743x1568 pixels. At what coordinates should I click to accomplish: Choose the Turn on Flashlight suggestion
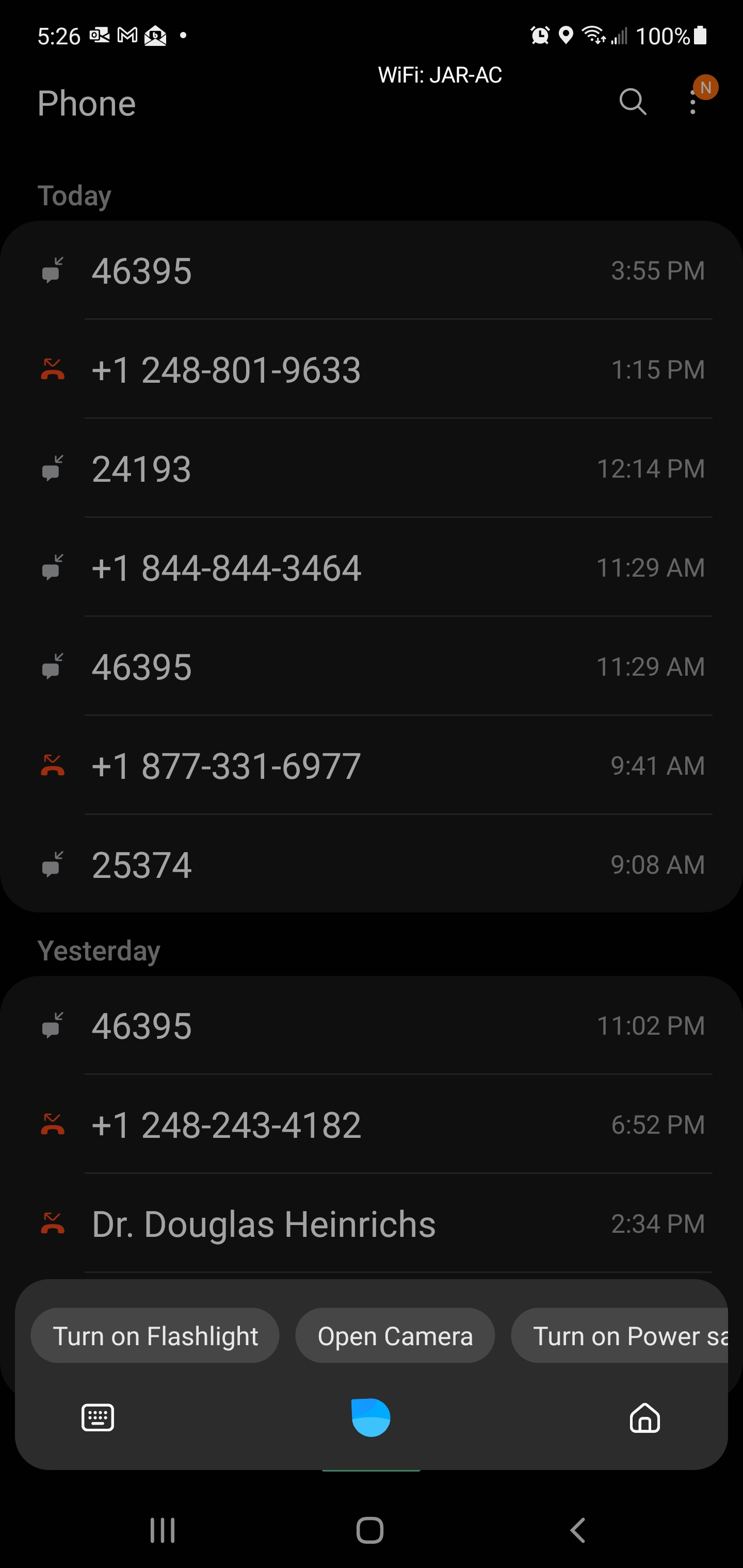click(x=155, y=1336)
